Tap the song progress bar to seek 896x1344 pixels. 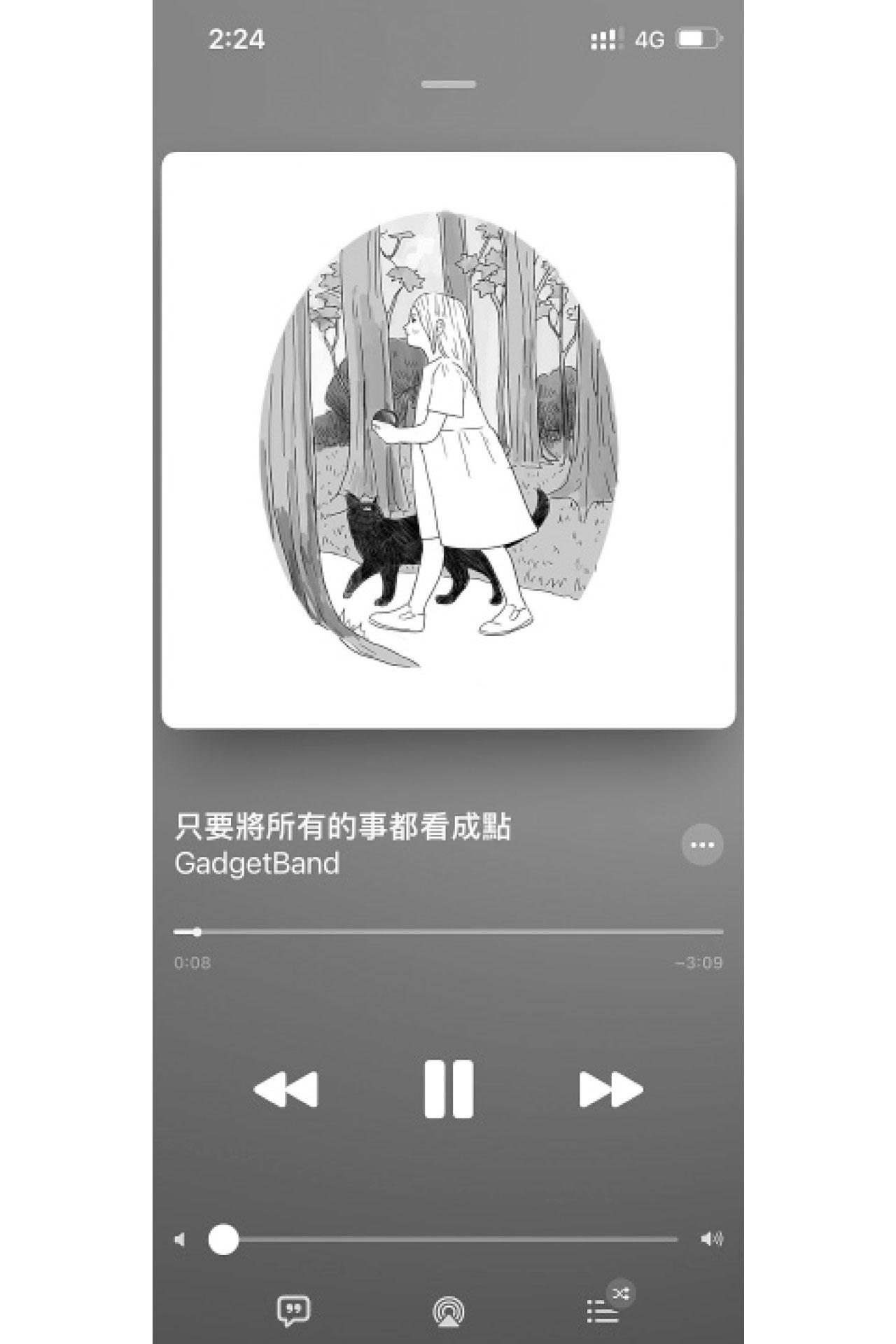click(x=448, y=932)
